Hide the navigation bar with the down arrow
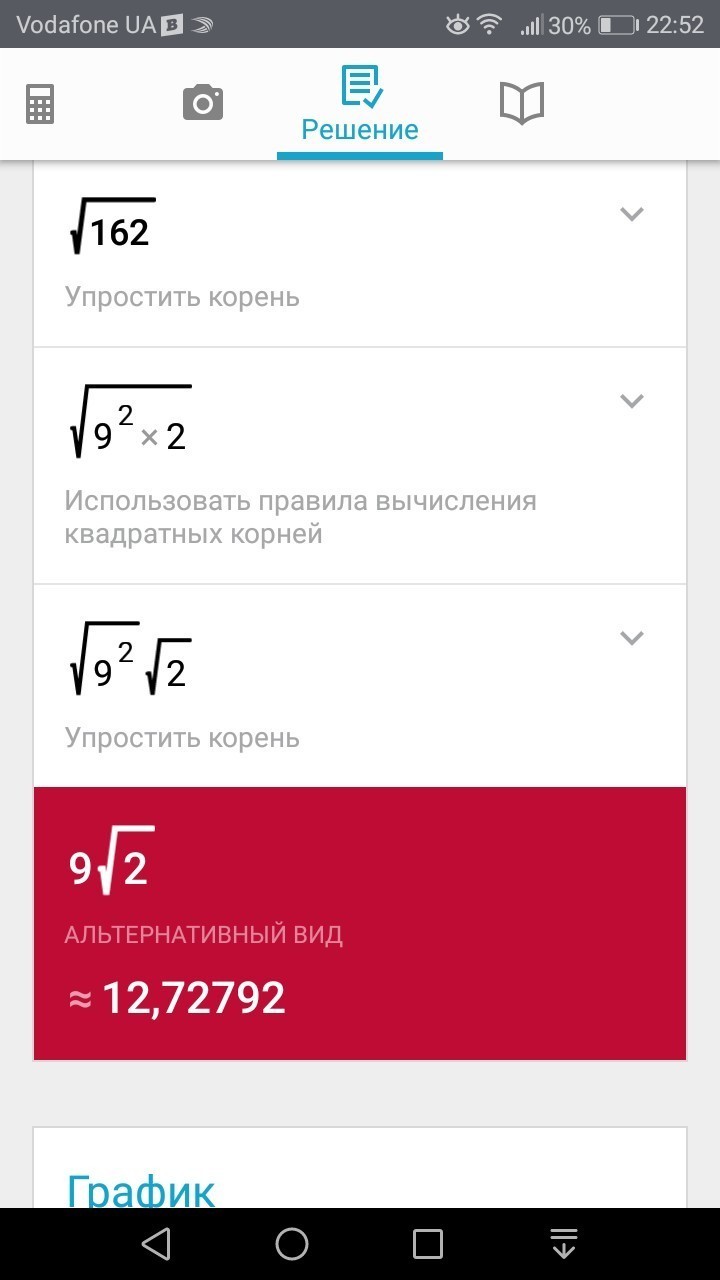Screen dimensions: 720x1280 coord(564,1244)
